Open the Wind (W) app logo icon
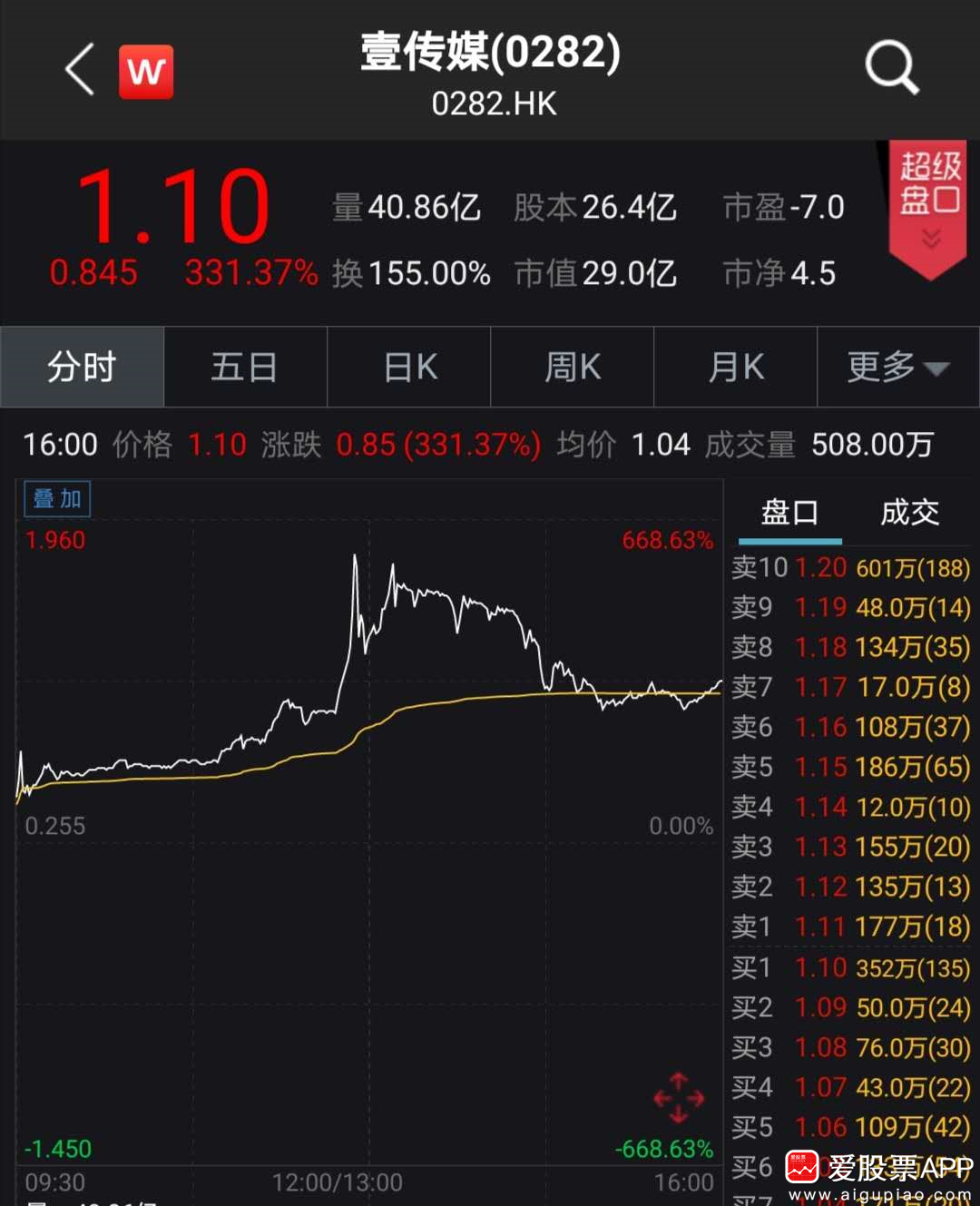980x1206 pixels. [146, 71]
